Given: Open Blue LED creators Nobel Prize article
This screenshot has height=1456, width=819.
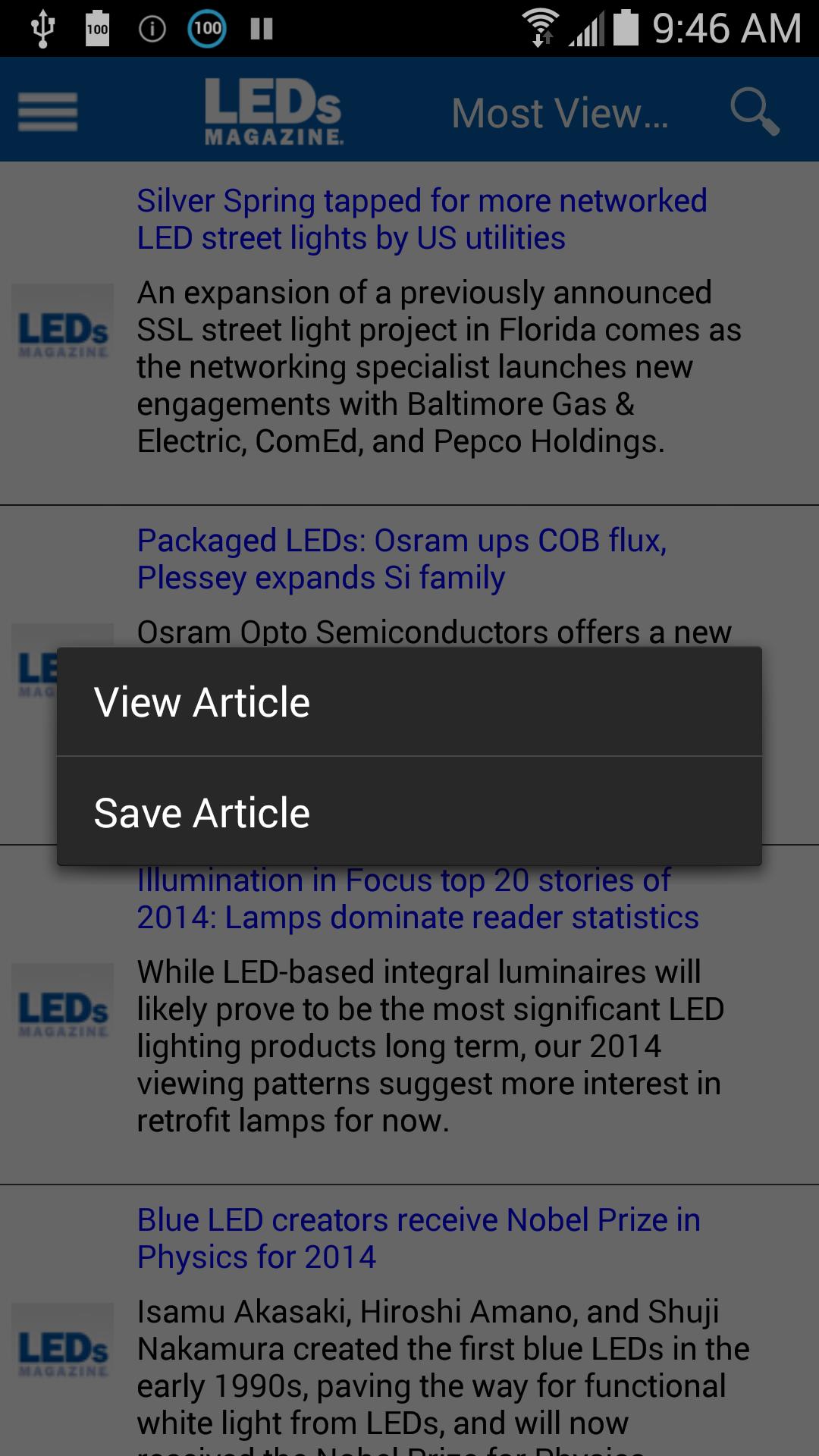Looking at the screenshot, I should [x=419, y=1238].
